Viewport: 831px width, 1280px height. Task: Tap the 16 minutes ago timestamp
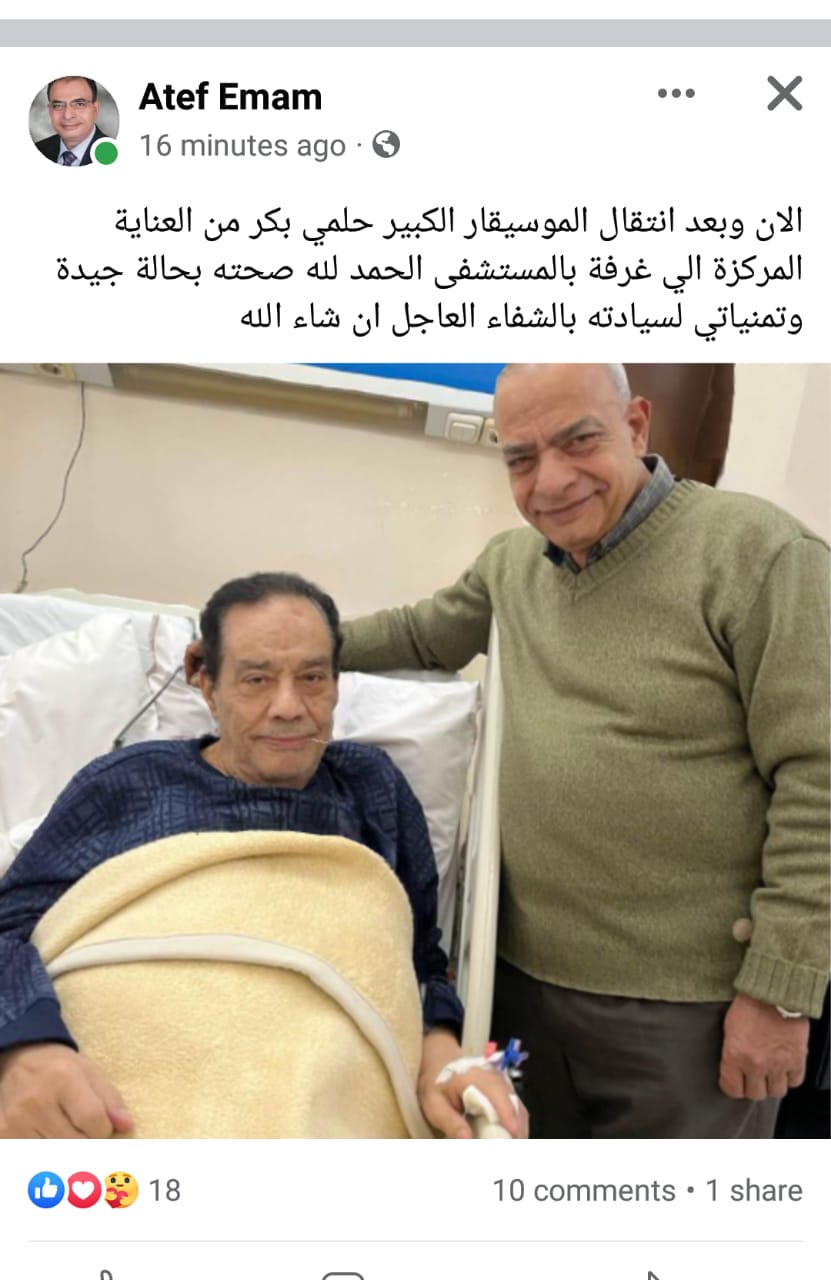[x=242, y=146]
